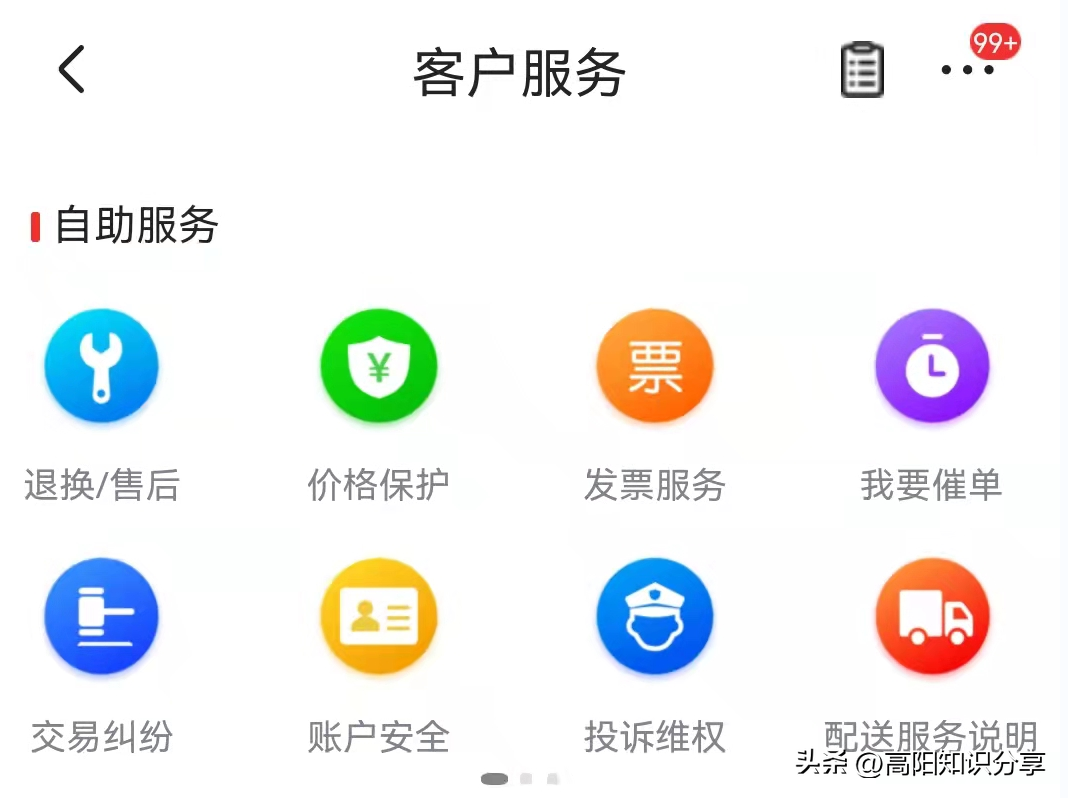Open 发票服务

(654, 366)
